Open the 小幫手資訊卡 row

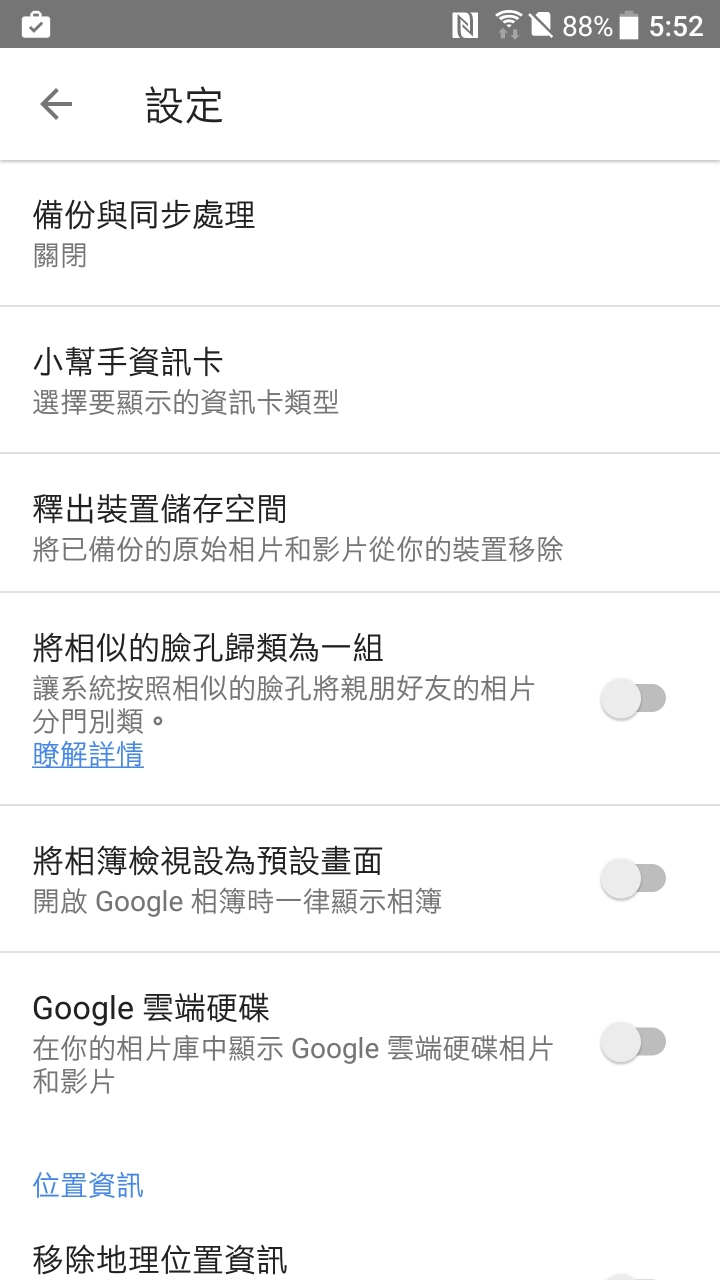360,380
